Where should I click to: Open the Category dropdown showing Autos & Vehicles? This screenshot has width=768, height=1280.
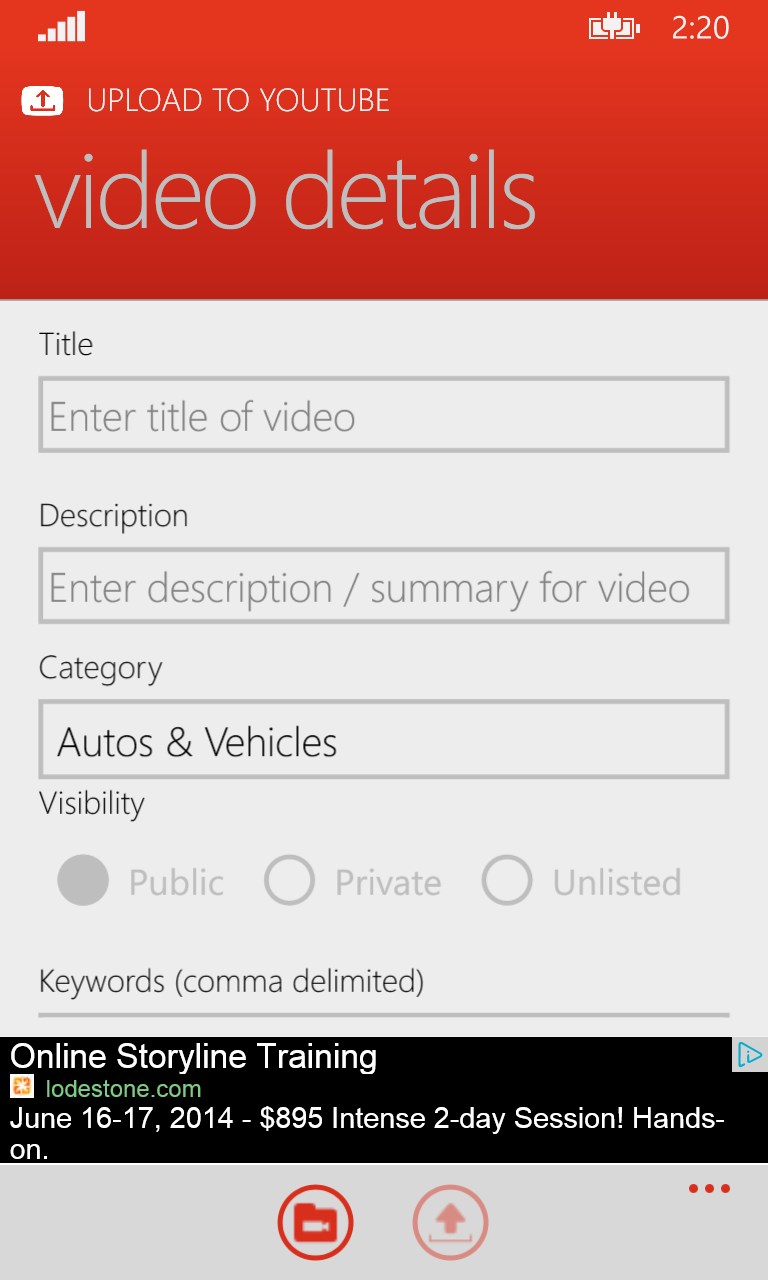coord(384,740)
